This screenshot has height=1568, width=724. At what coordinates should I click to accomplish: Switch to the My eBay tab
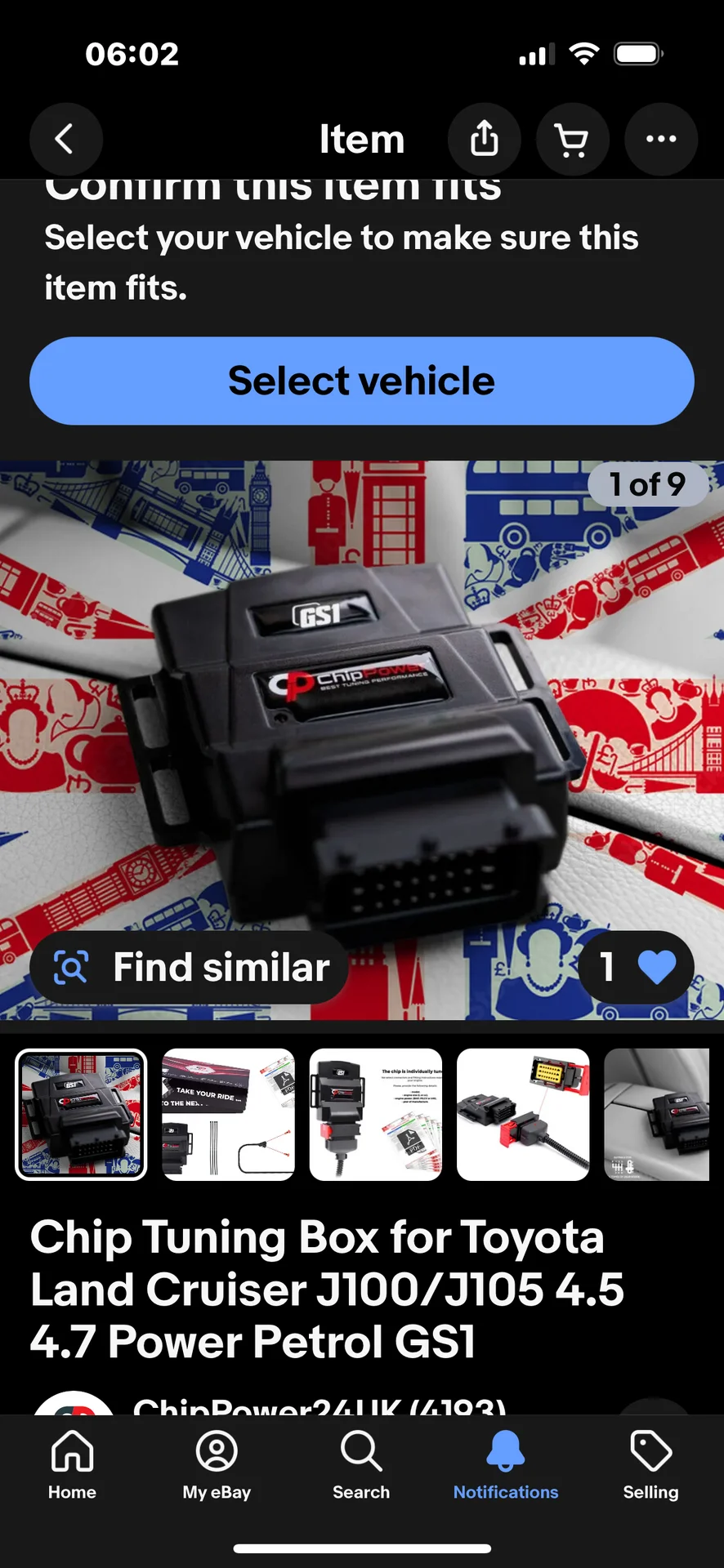pyautogui.click(x=217, y=1465)
